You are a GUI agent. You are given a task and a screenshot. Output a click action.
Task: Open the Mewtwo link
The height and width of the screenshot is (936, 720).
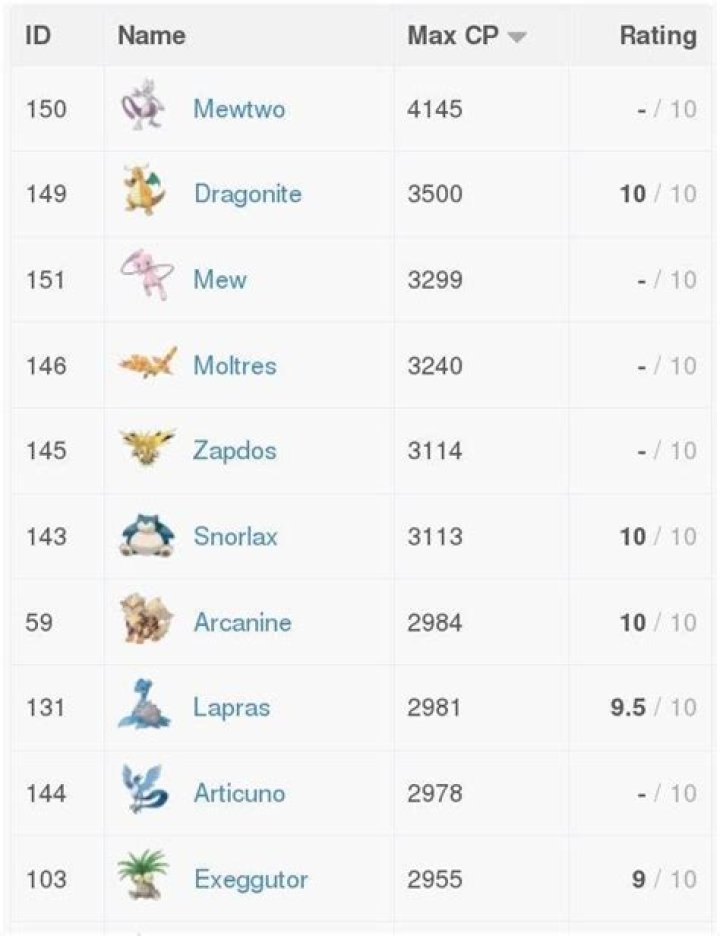239,108
